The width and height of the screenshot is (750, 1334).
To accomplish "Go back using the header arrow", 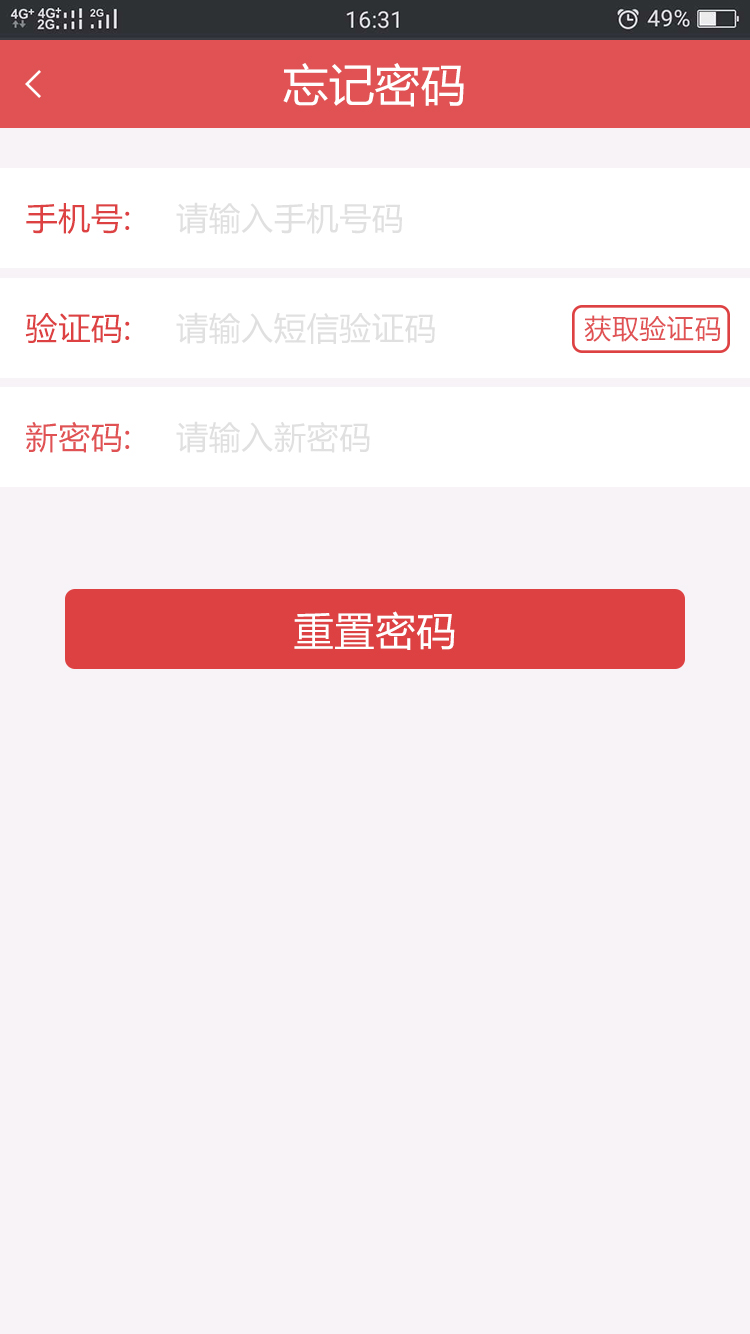I will [x=34, y=84].
